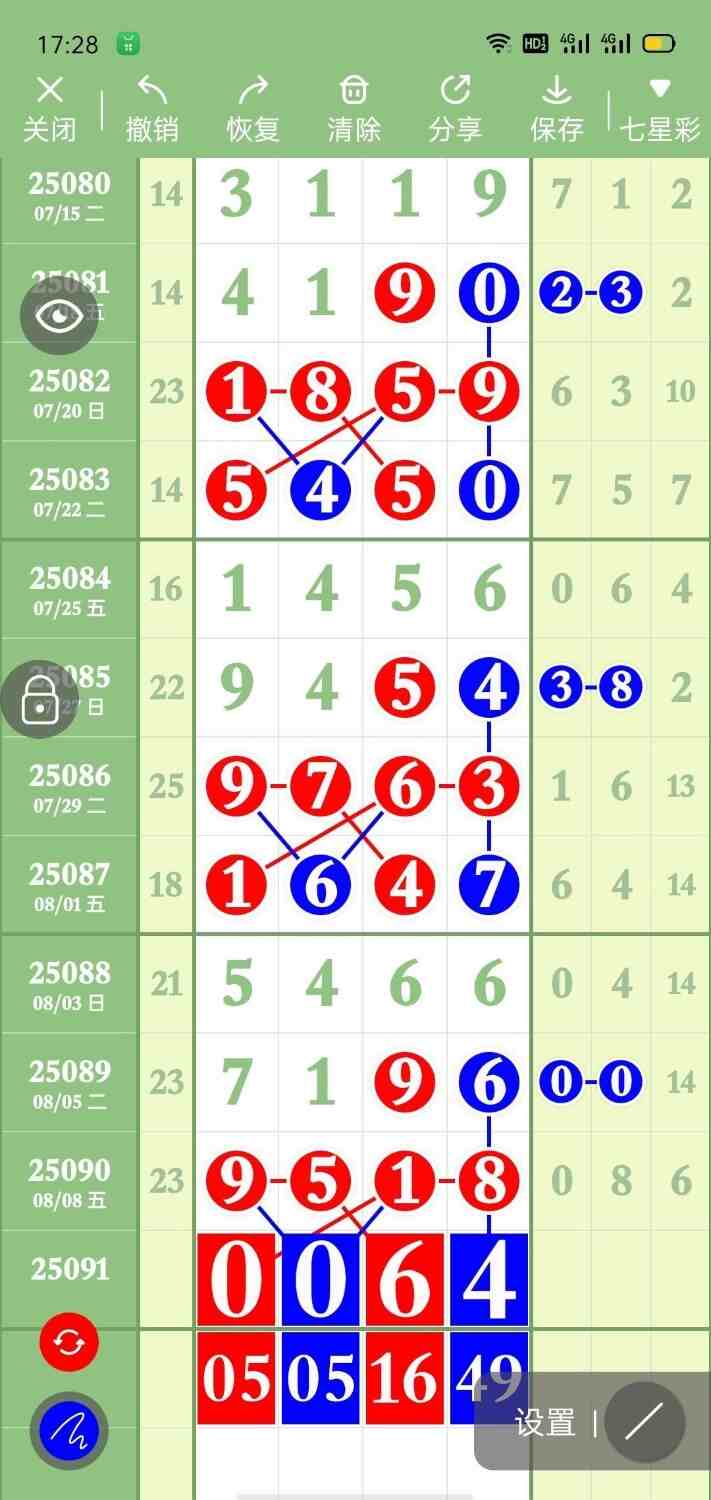Image resolution: width=711 pixels, height=1500 pixels.
Task: Share the chart via 分享
Action: pos(455,108)
